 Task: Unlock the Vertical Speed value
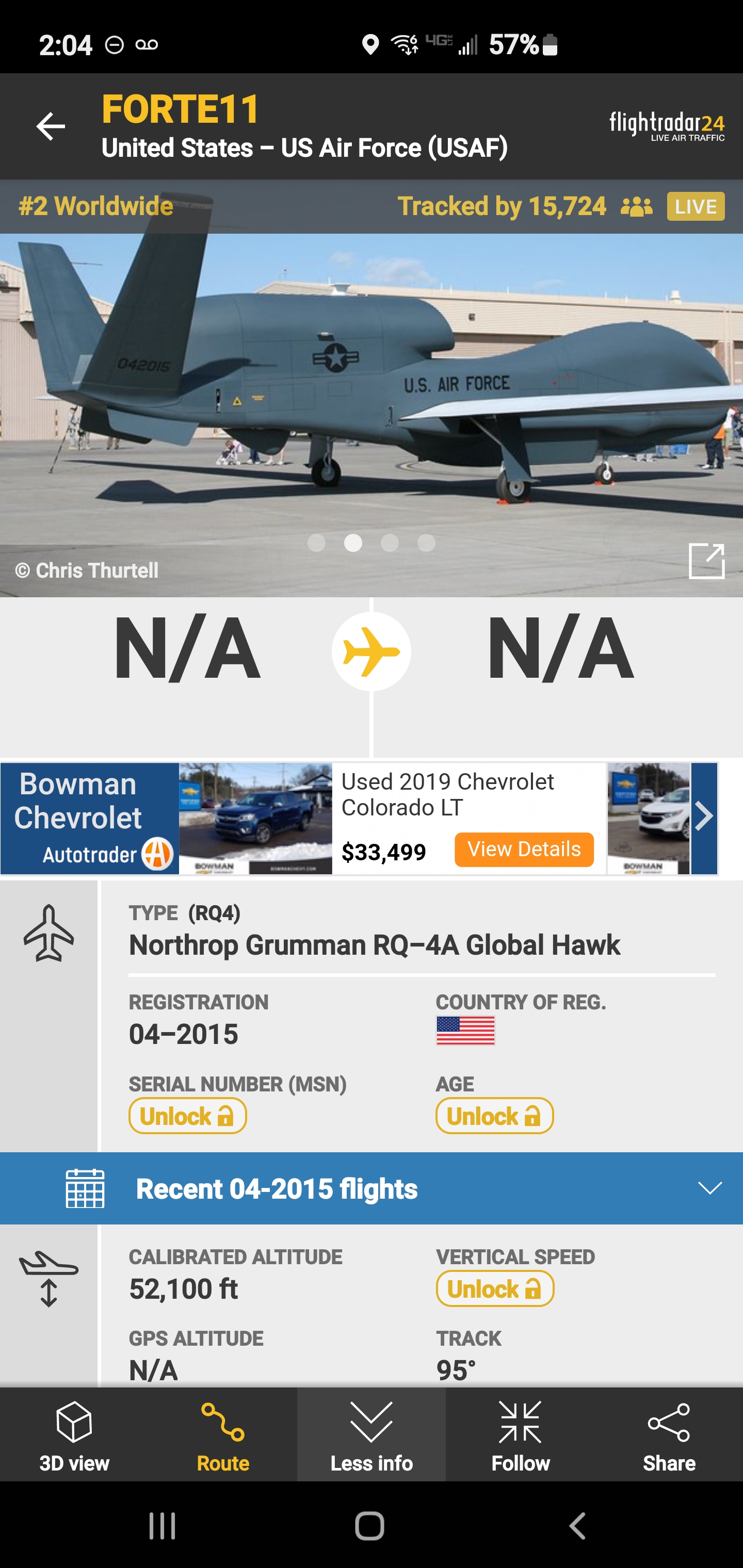(x=495, y=1288)
